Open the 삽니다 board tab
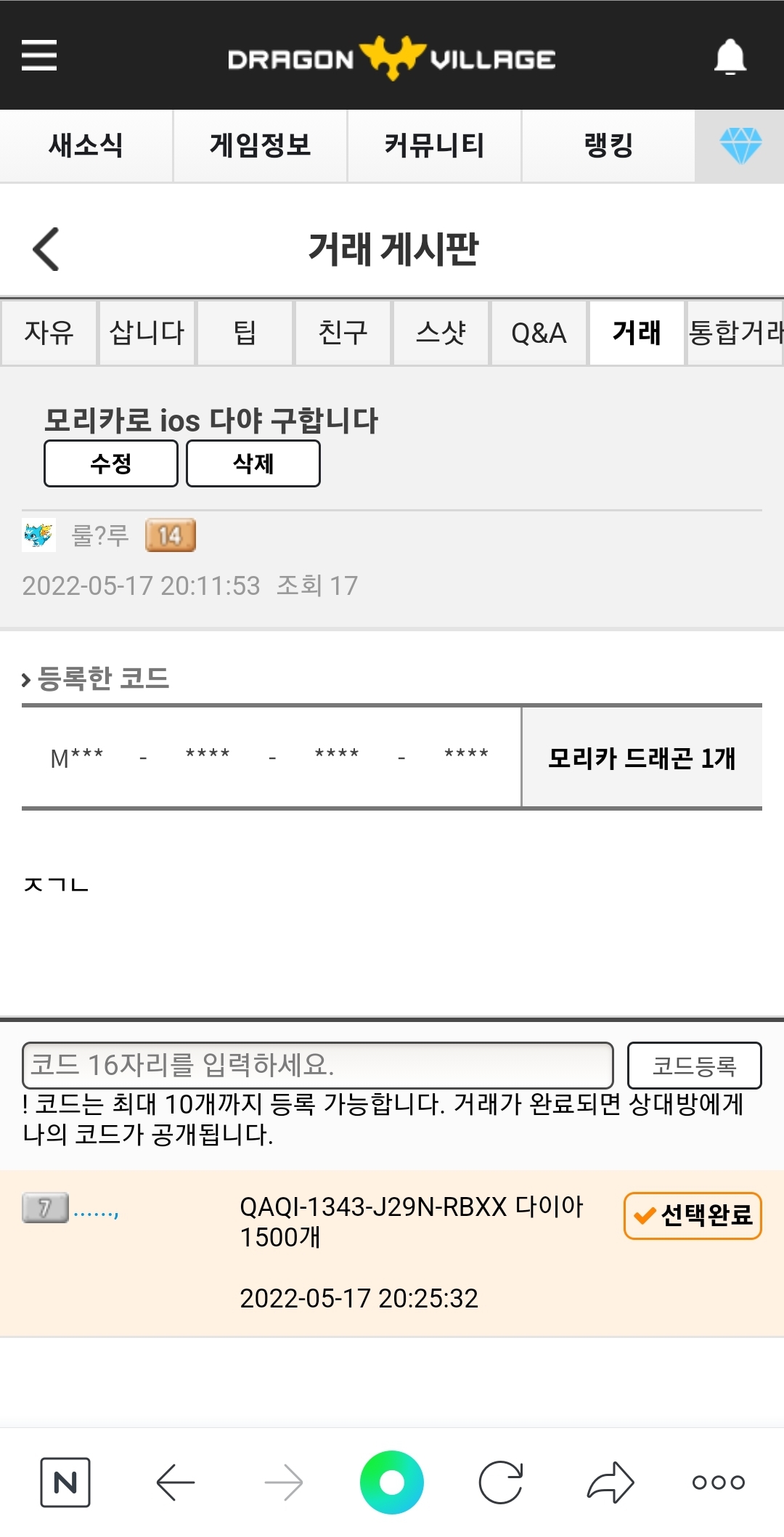Viewport: 784px width, 1537px height. click(147, 333)
